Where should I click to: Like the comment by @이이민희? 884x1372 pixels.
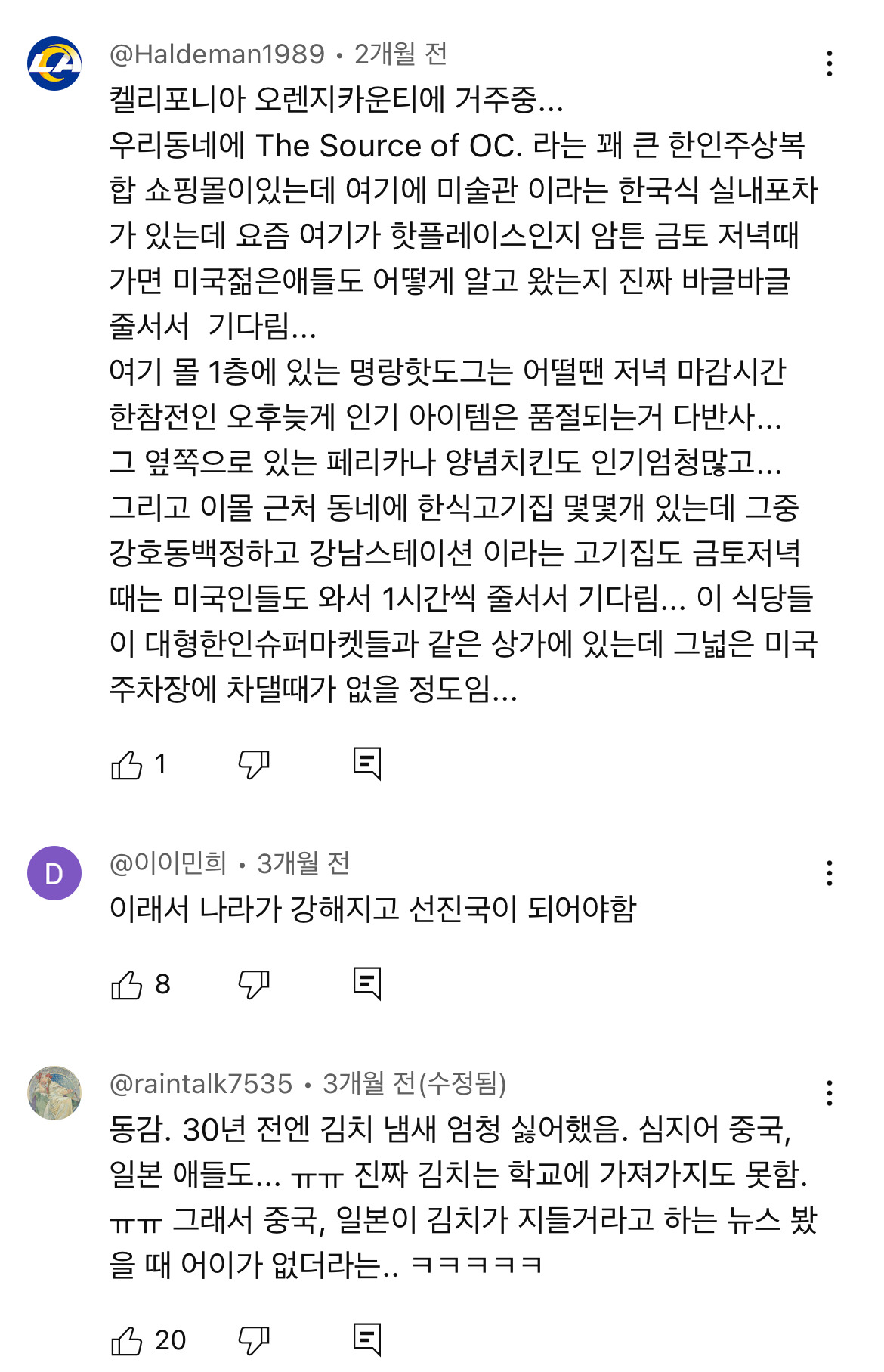click(127, 984)
